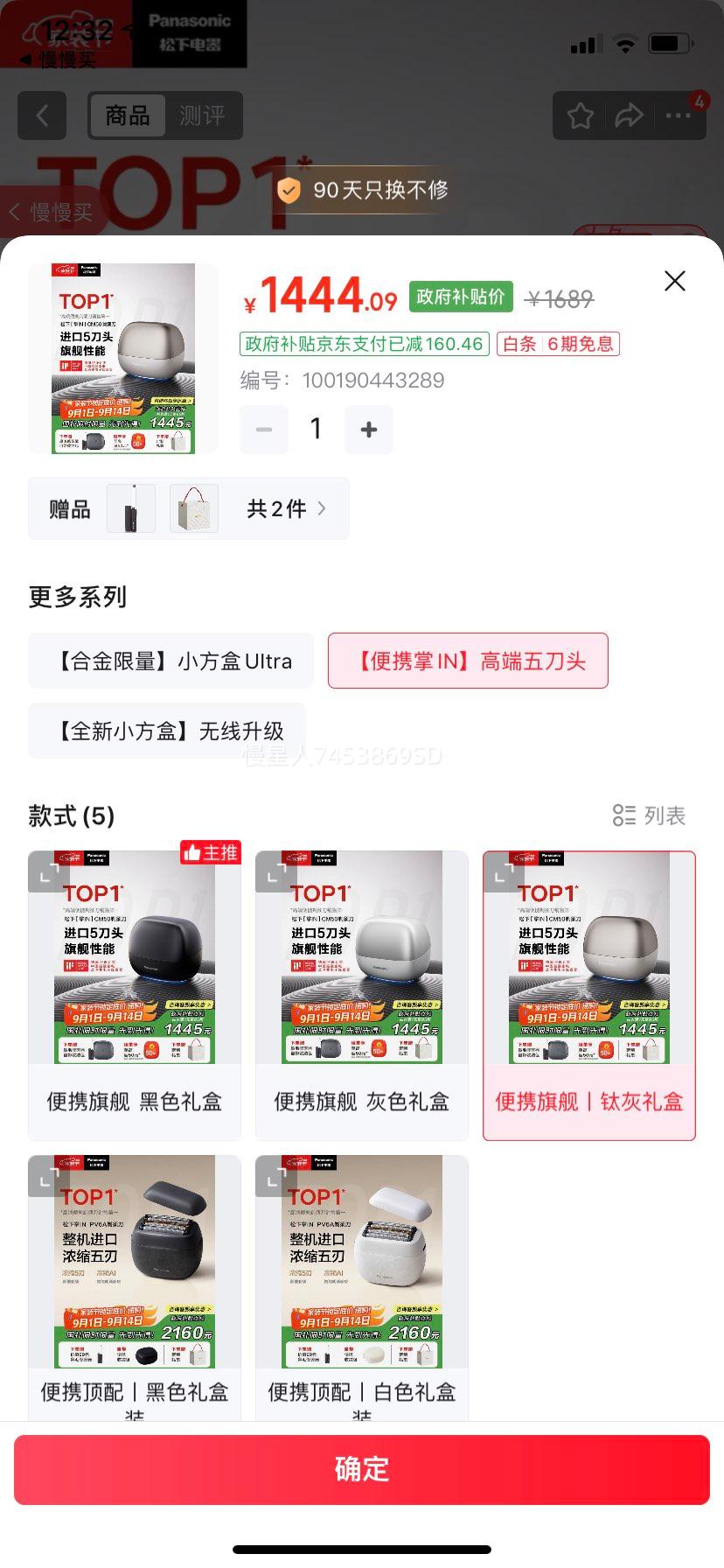Switch to the 商品 tab
Image resolution: width=724 pixels, height=1568 pixels.
click(126, 115)
